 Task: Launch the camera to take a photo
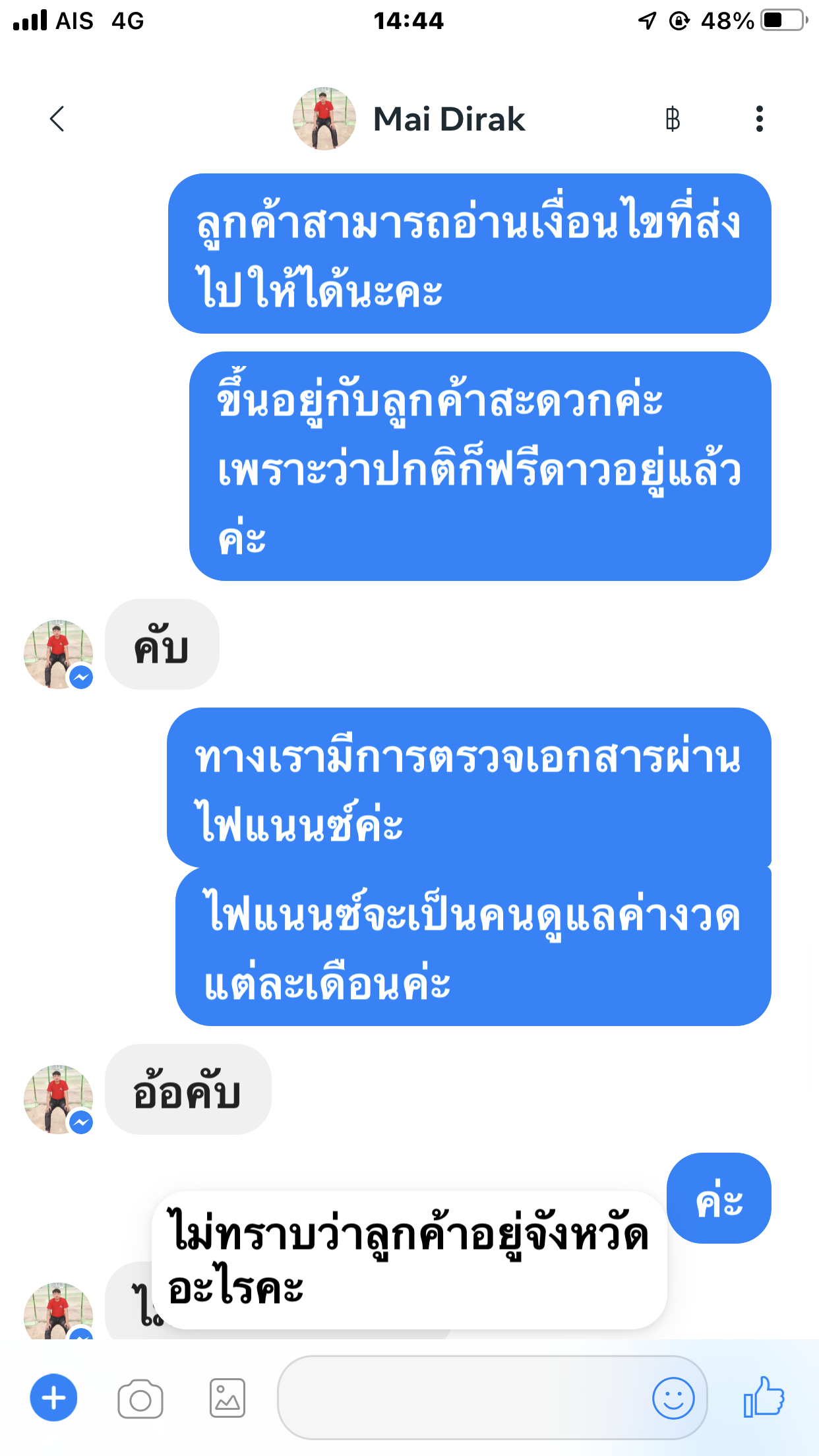tap(140, 1399)
